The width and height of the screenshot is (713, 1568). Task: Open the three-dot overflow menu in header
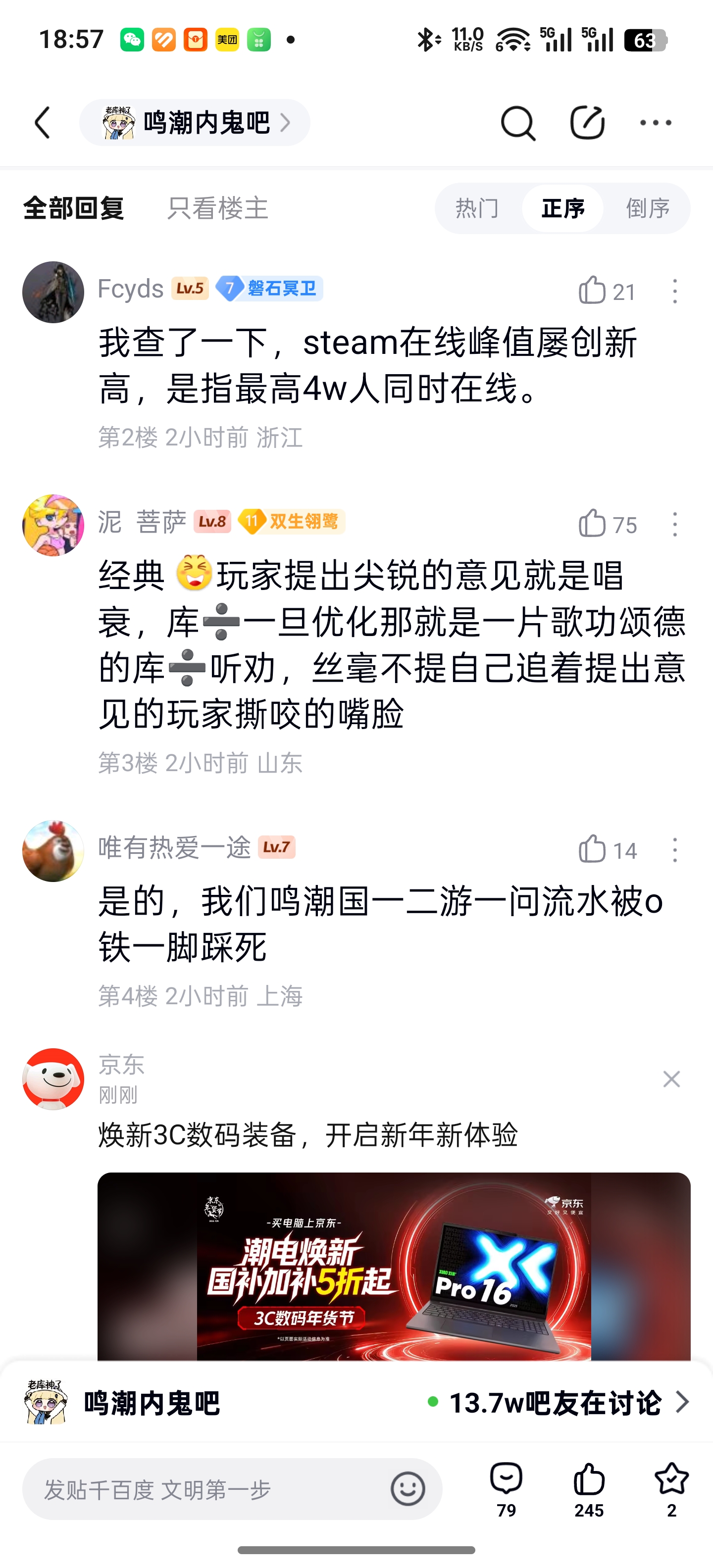pyautogui.click(x=656, y=123)
